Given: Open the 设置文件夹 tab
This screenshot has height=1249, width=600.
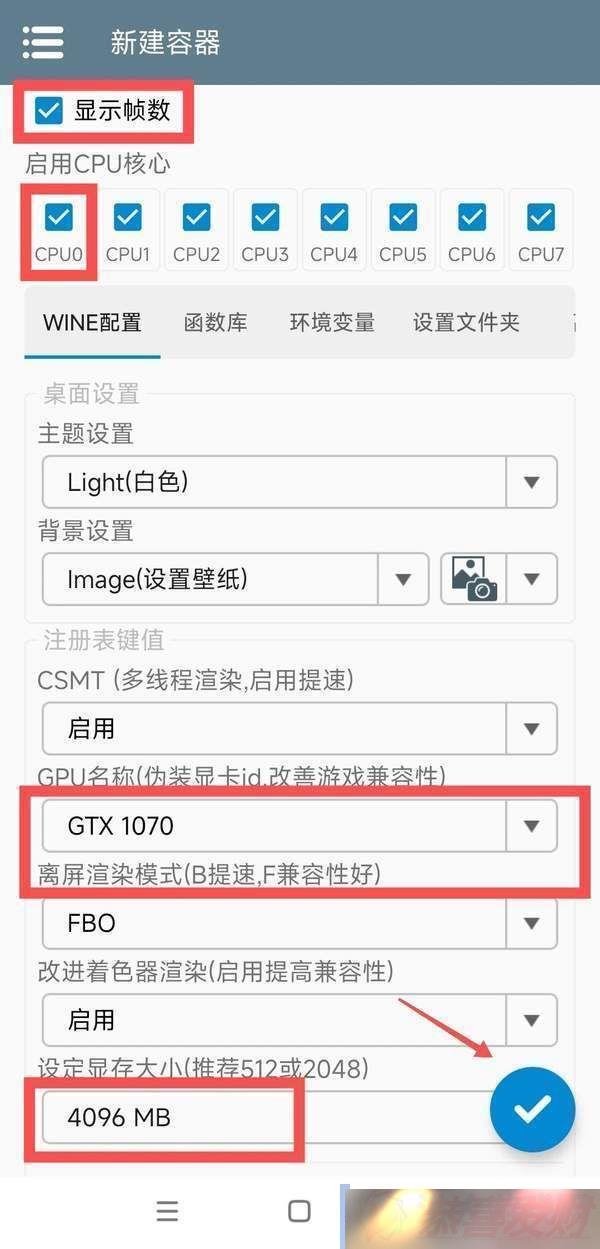Looking at the screenshot, I should pyautogui.click(x=466, y=322).
